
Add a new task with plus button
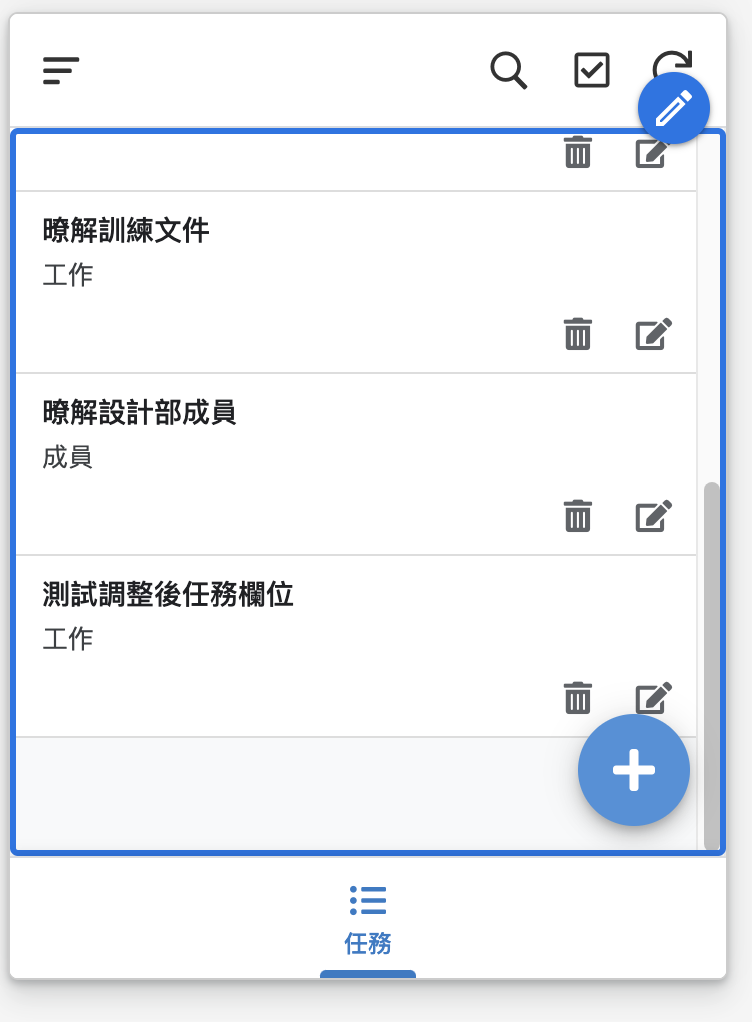tap(634, 770)
